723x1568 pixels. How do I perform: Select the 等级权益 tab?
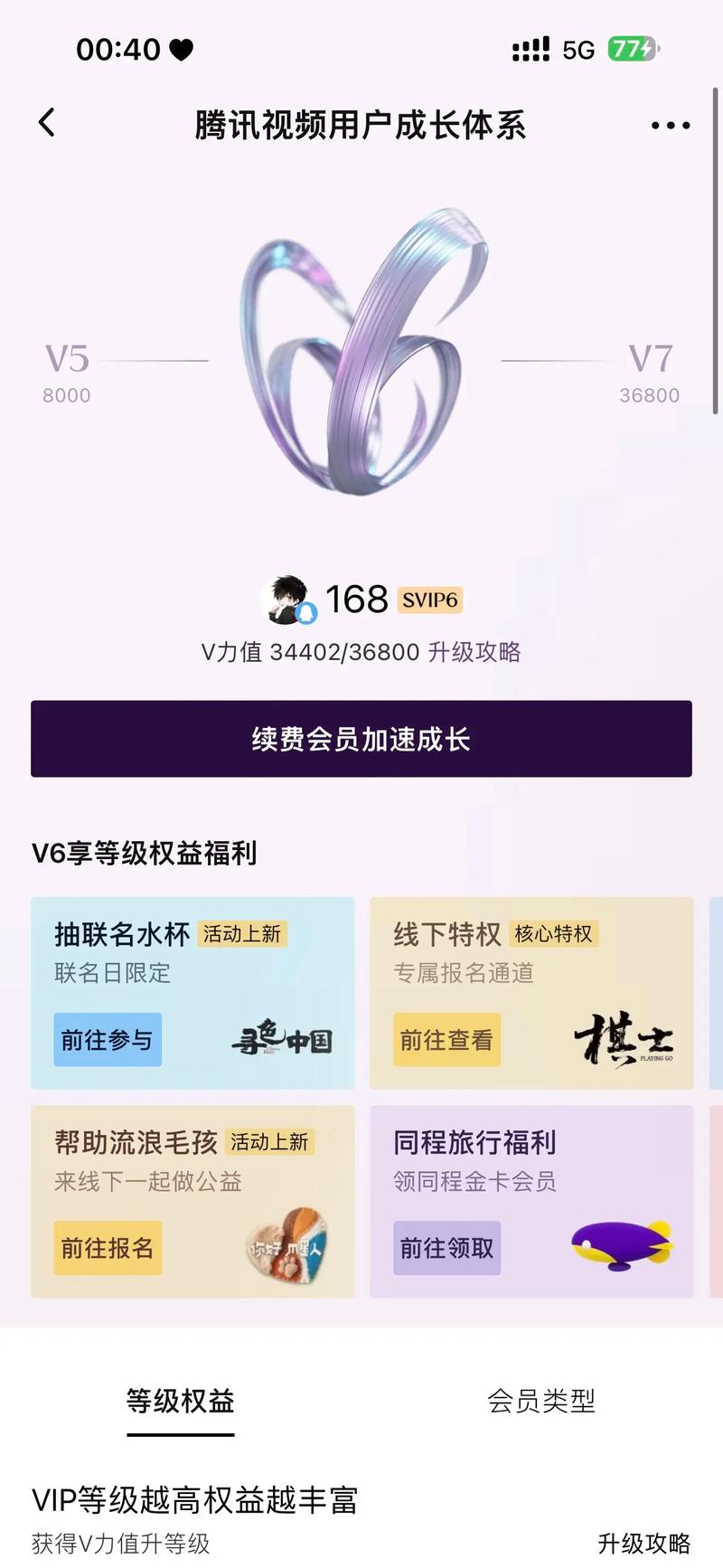coord(180,1402)
